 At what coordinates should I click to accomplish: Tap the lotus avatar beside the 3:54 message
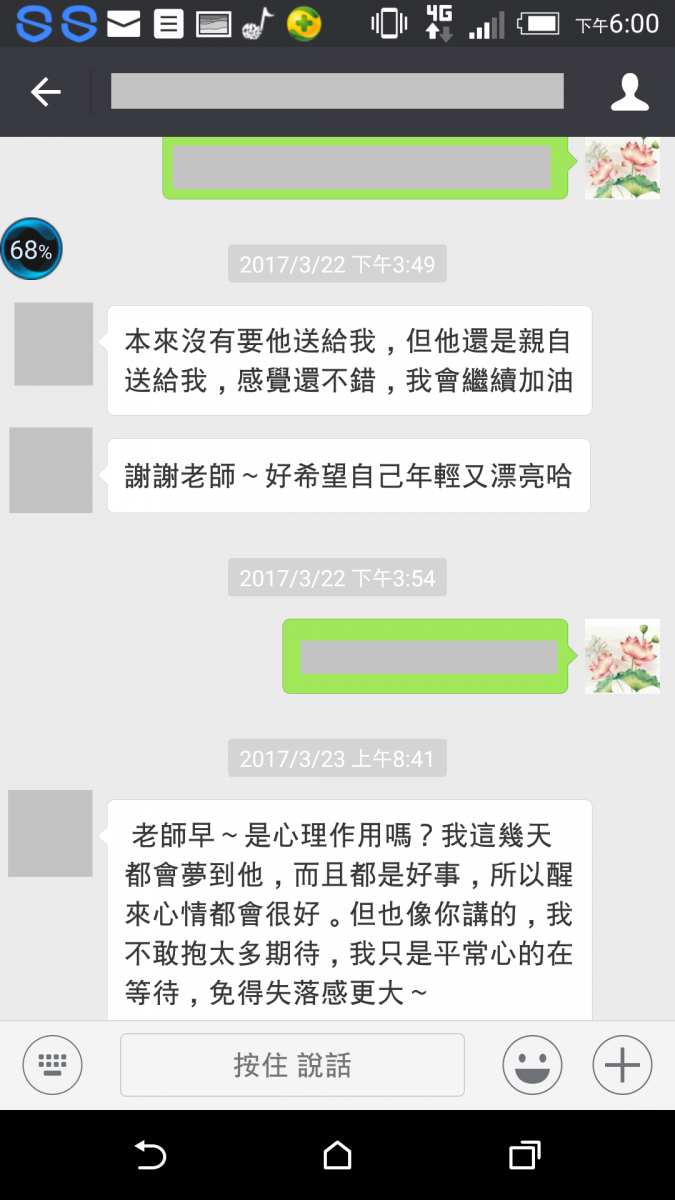point(622,656)
